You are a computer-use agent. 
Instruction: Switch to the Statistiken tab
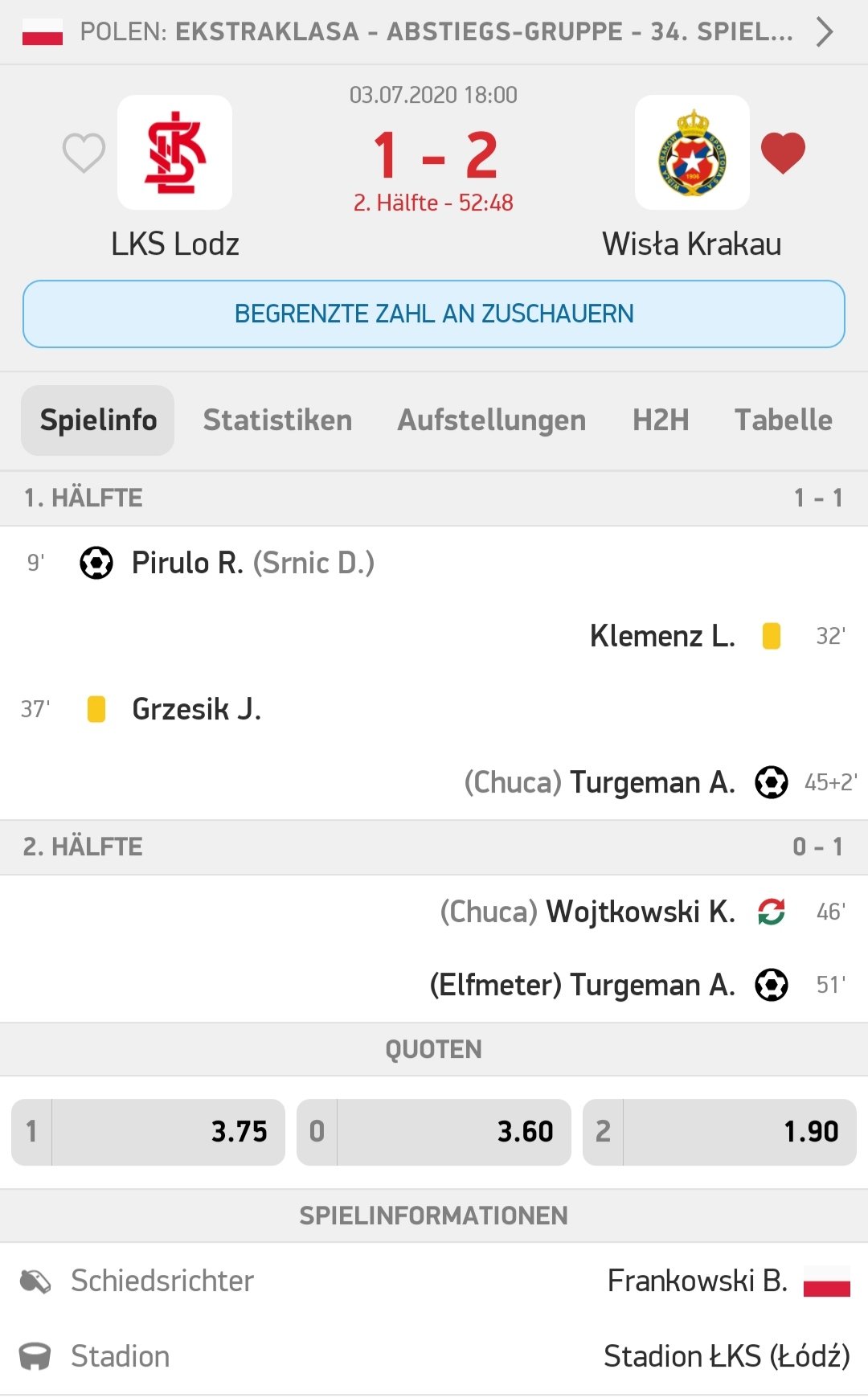point(277,420)
